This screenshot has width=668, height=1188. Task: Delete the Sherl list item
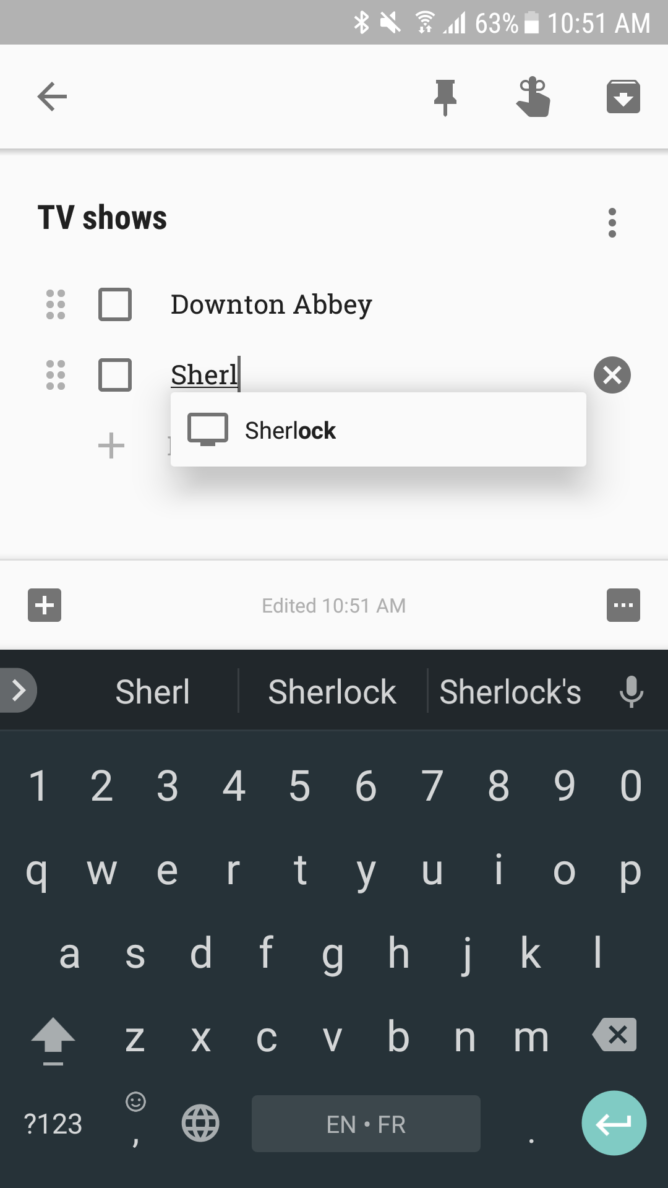pyautogui.click(x=612, y=375)
